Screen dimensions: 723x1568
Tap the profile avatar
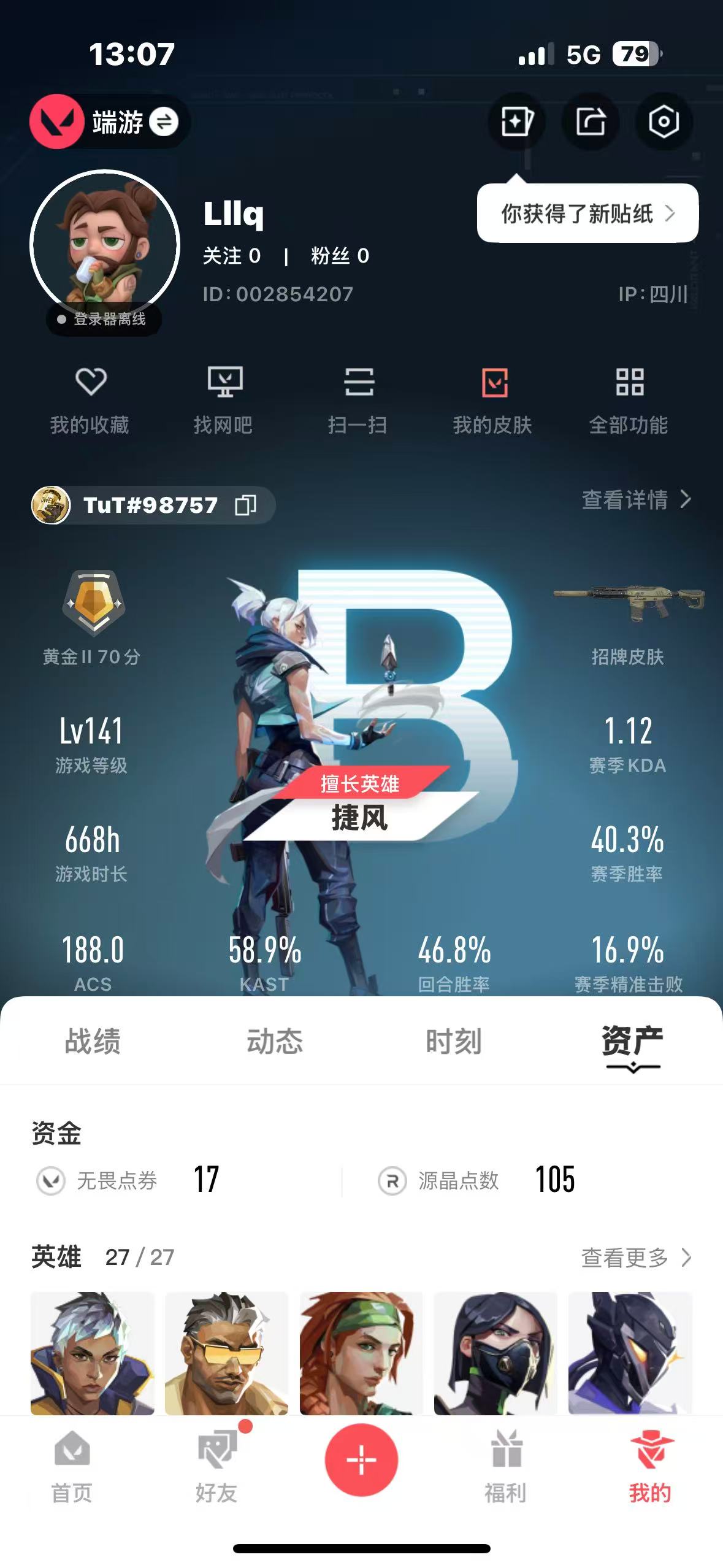(x=105, y=245)
